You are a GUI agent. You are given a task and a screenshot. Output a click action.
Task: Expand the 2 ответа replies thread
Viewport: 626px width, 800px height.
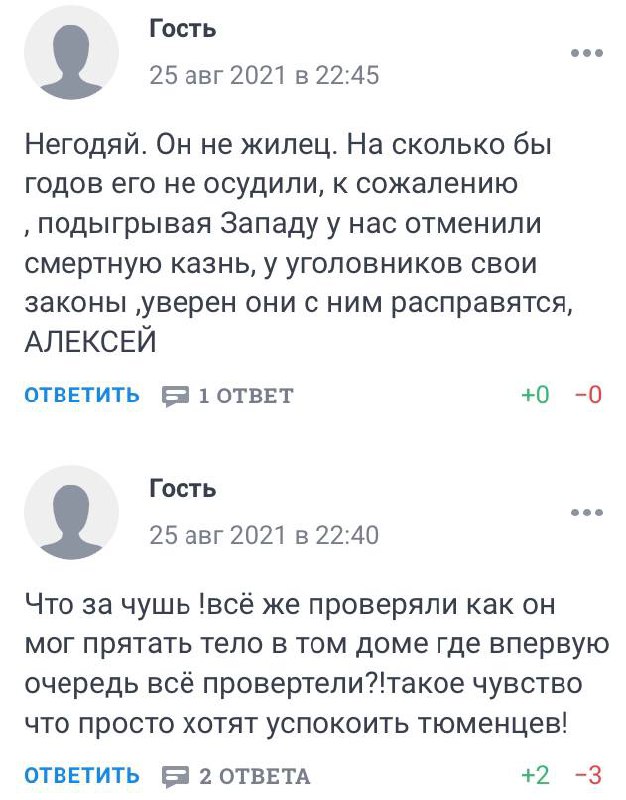click(236, 776)
